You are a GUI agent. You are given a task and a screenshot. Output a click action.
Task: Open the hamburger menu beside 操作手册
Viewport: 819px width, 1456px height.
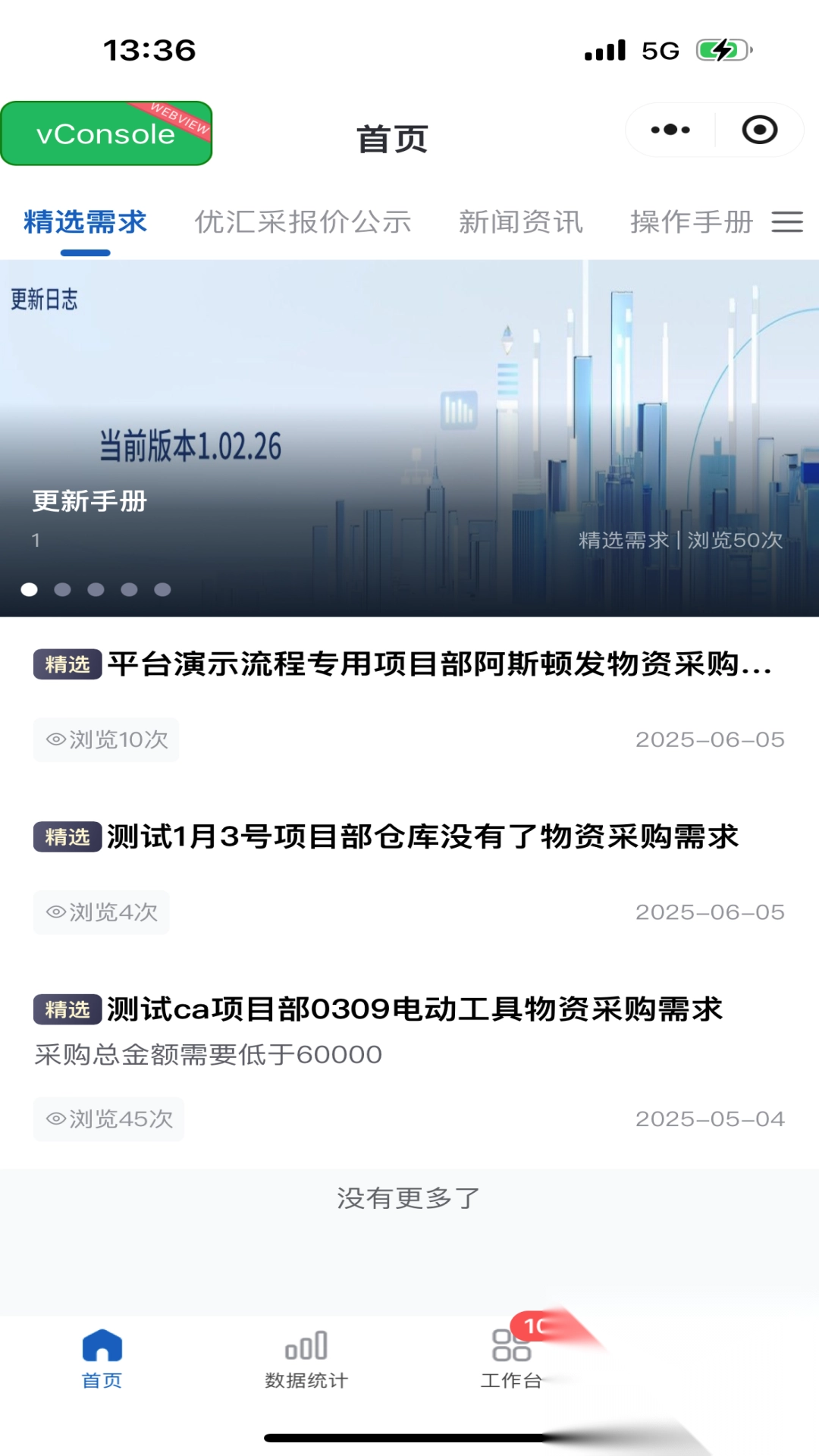click(787, 222)
